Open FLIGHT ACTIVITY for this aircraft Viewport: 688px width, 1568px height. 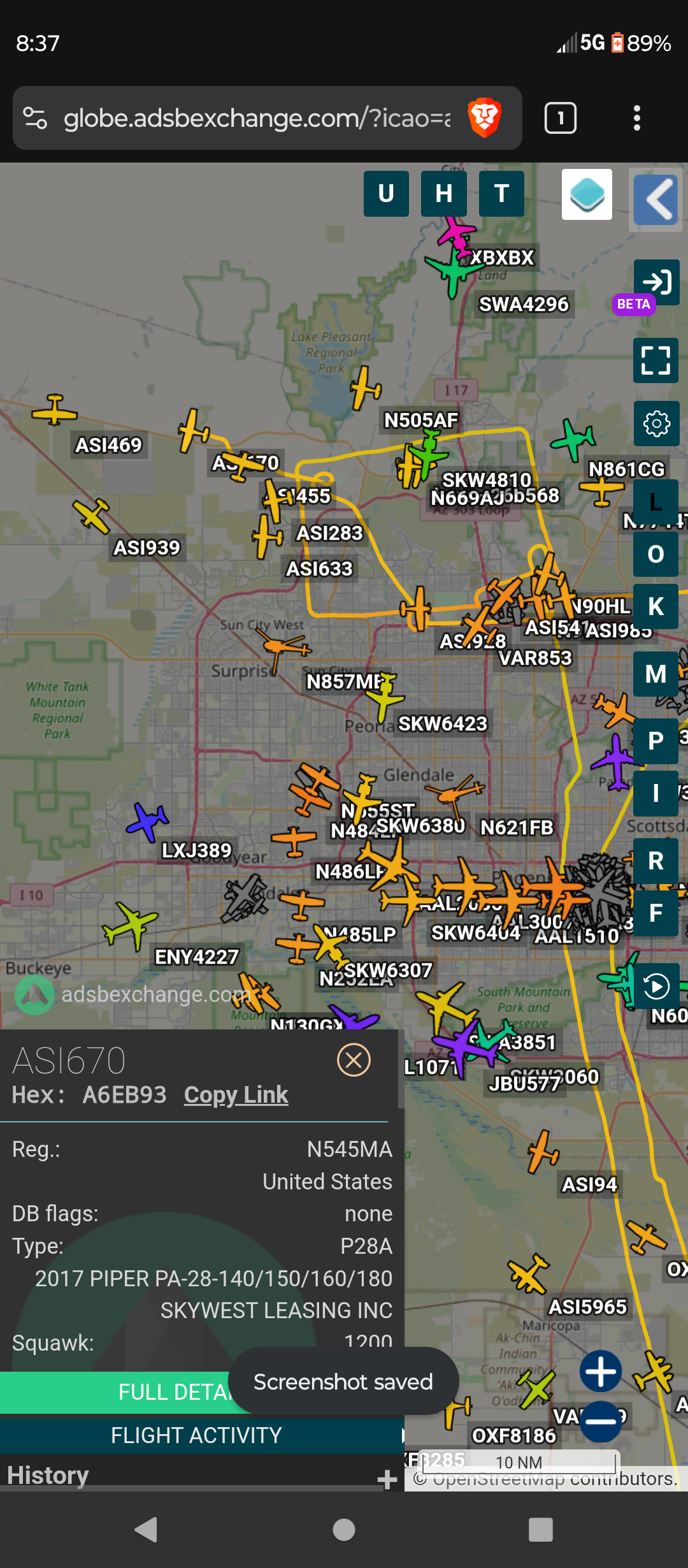pyautogui.click(x=196, y=1435)
